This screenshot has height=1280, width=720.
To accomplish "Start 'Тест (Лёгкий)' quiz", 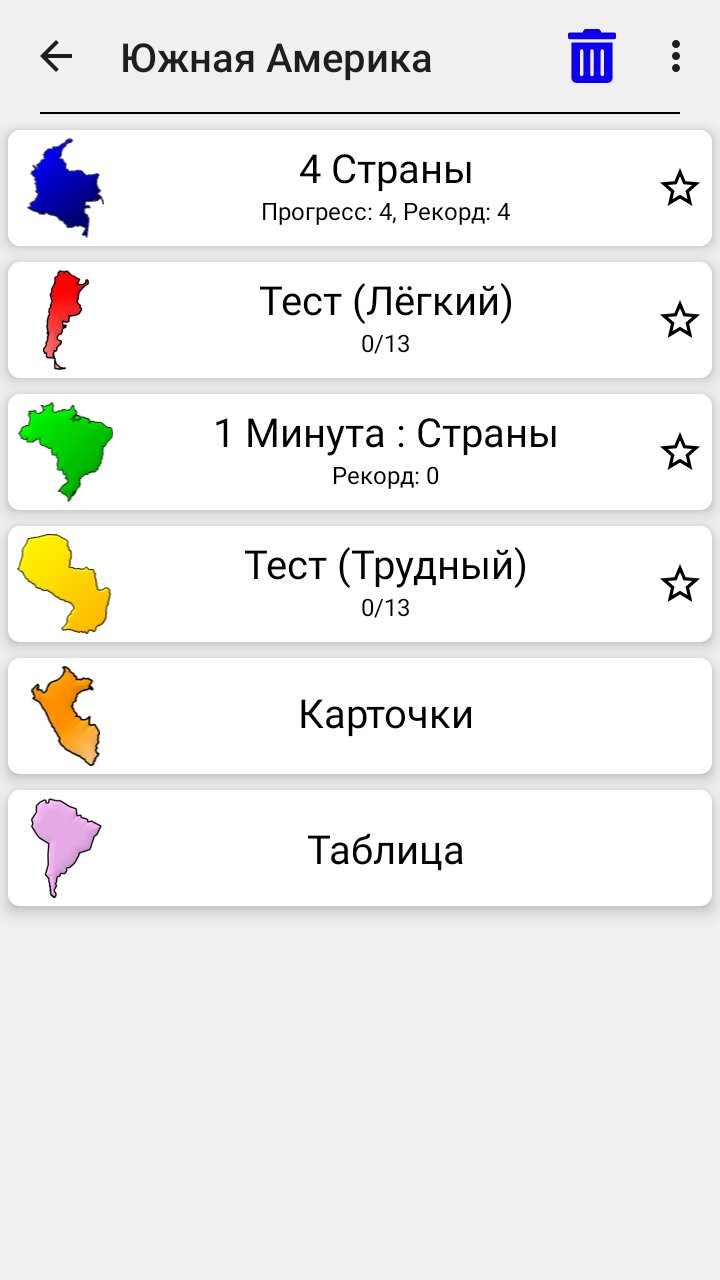I will (x=385, y=319).
